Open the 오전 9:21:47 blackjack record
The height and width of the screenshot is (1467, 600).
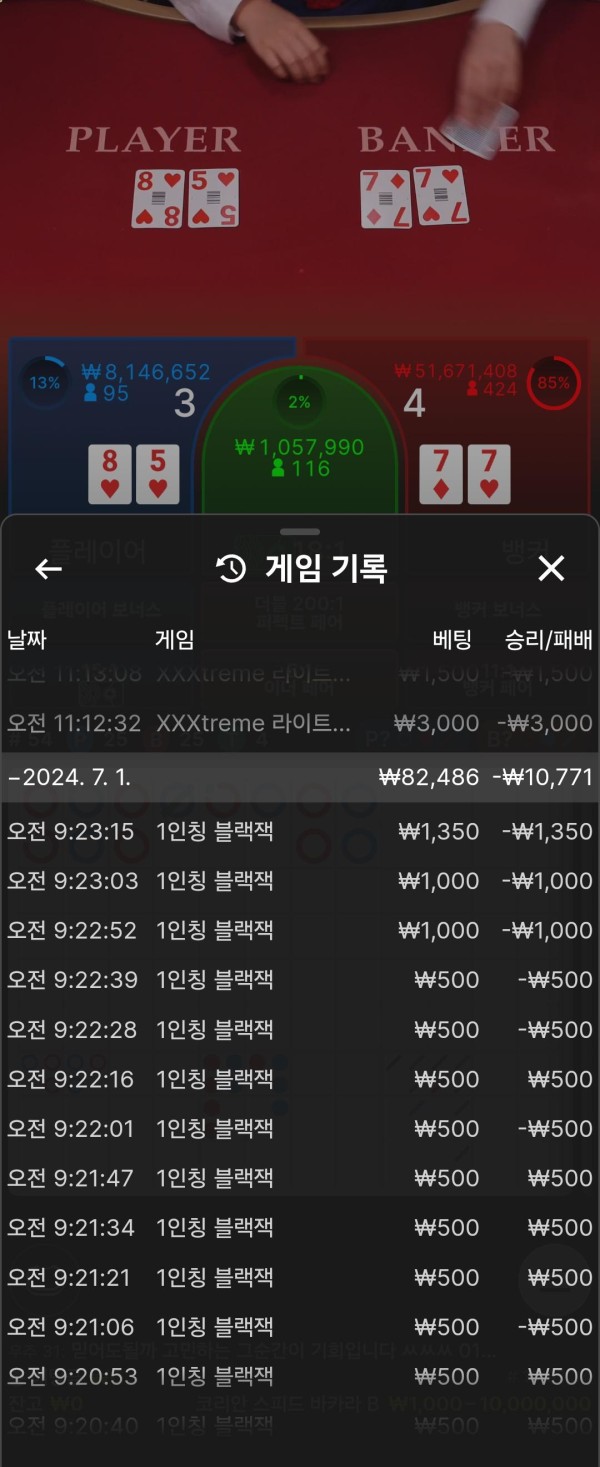(300, 1178)
